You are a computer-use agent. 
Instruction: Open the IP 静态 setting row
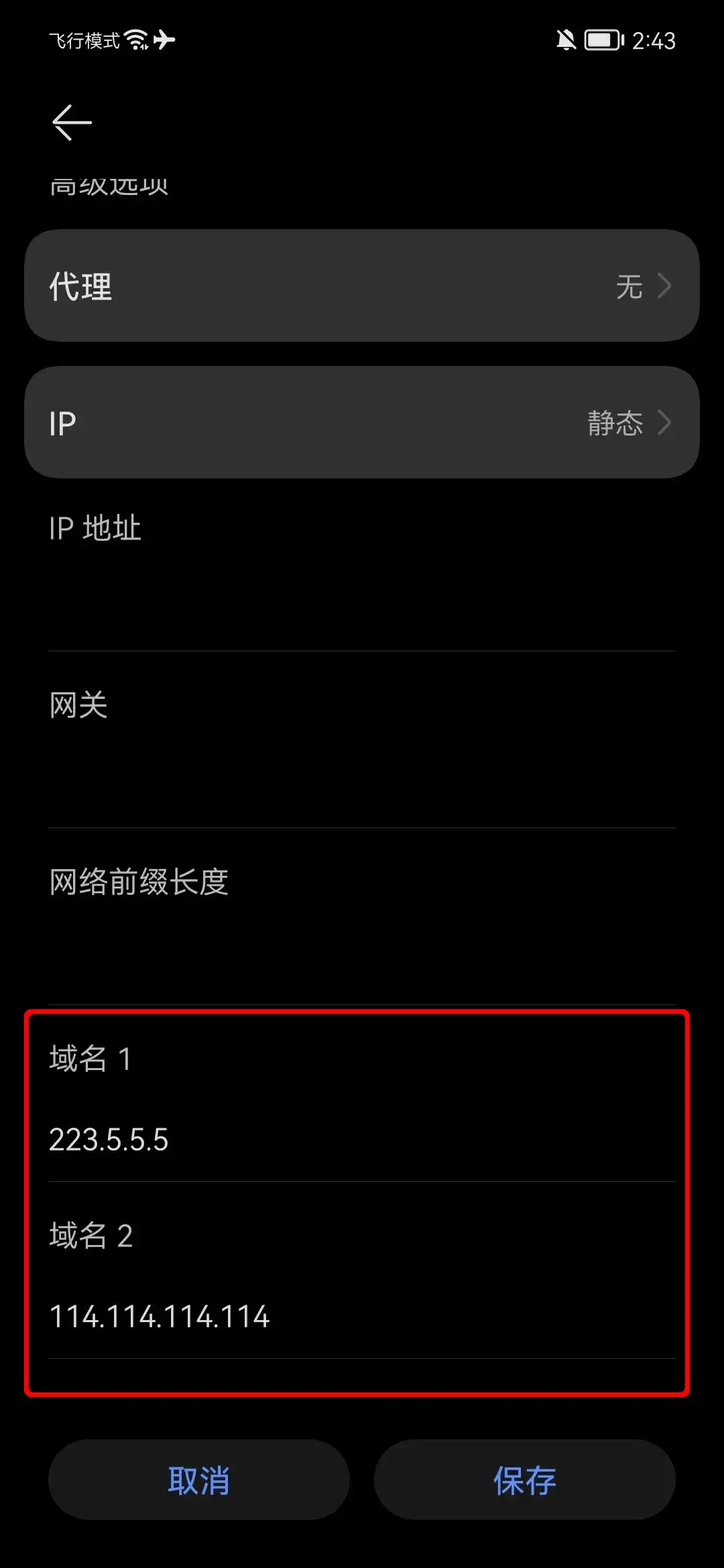click(362, 423)
